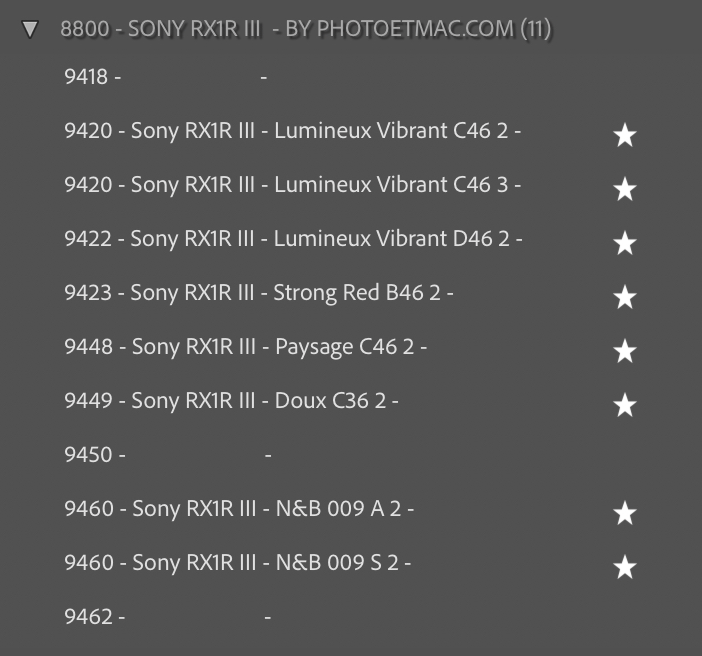Viewport: 702px width, 656px height.
Task: Collapse the 8800 Sony RX1R III preset group
Action: (x=30, y=29)
